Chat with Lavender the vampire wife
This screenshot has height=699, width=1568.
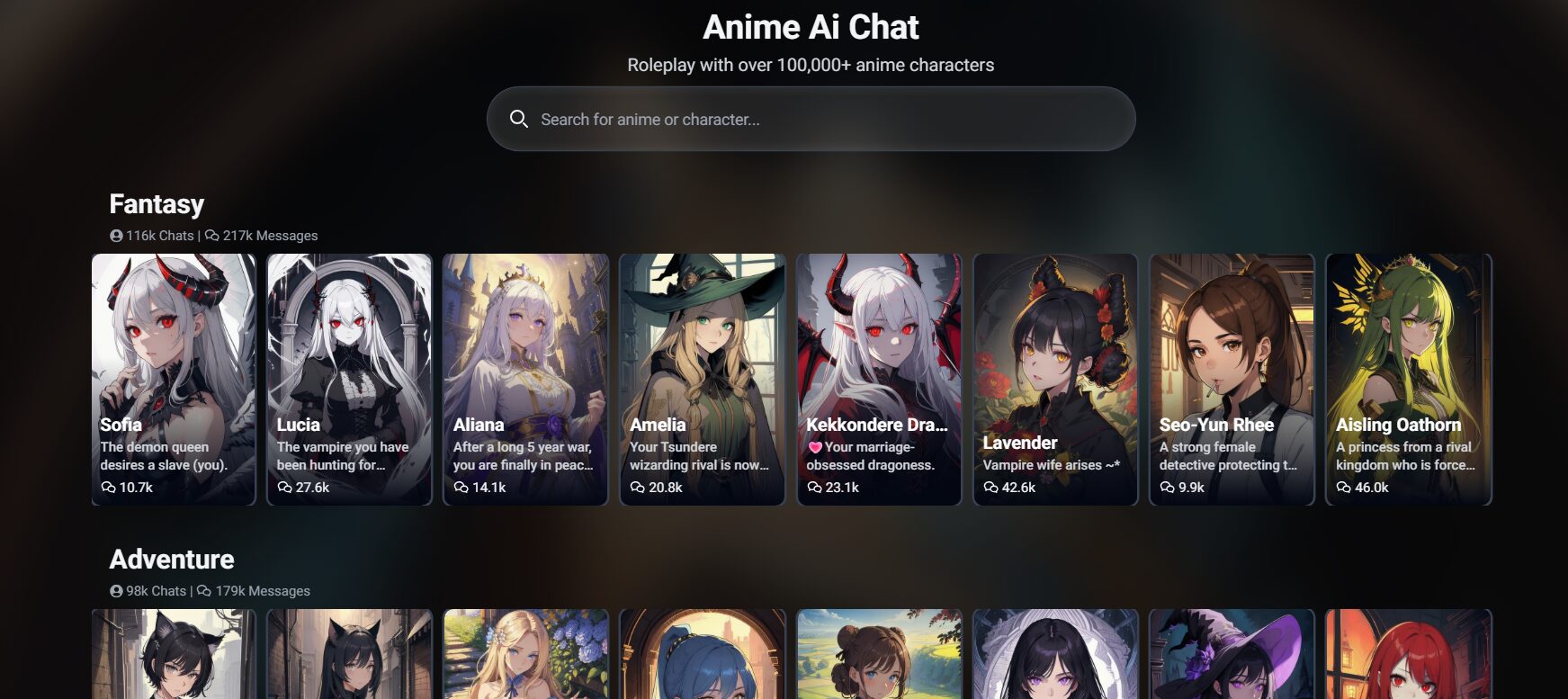pos(1055,379)
